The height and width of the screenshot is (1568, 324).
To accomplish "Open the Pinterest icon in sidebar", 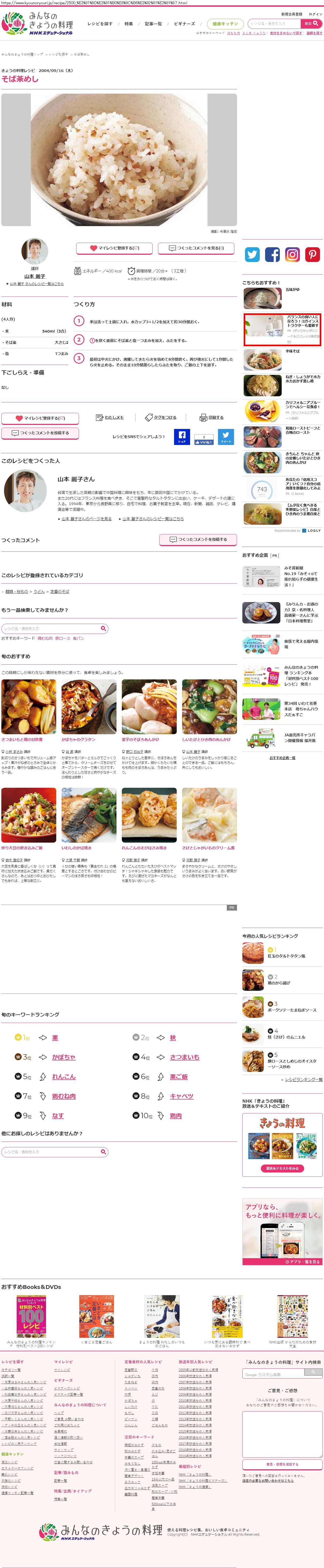I will click(x=312, y=254).
